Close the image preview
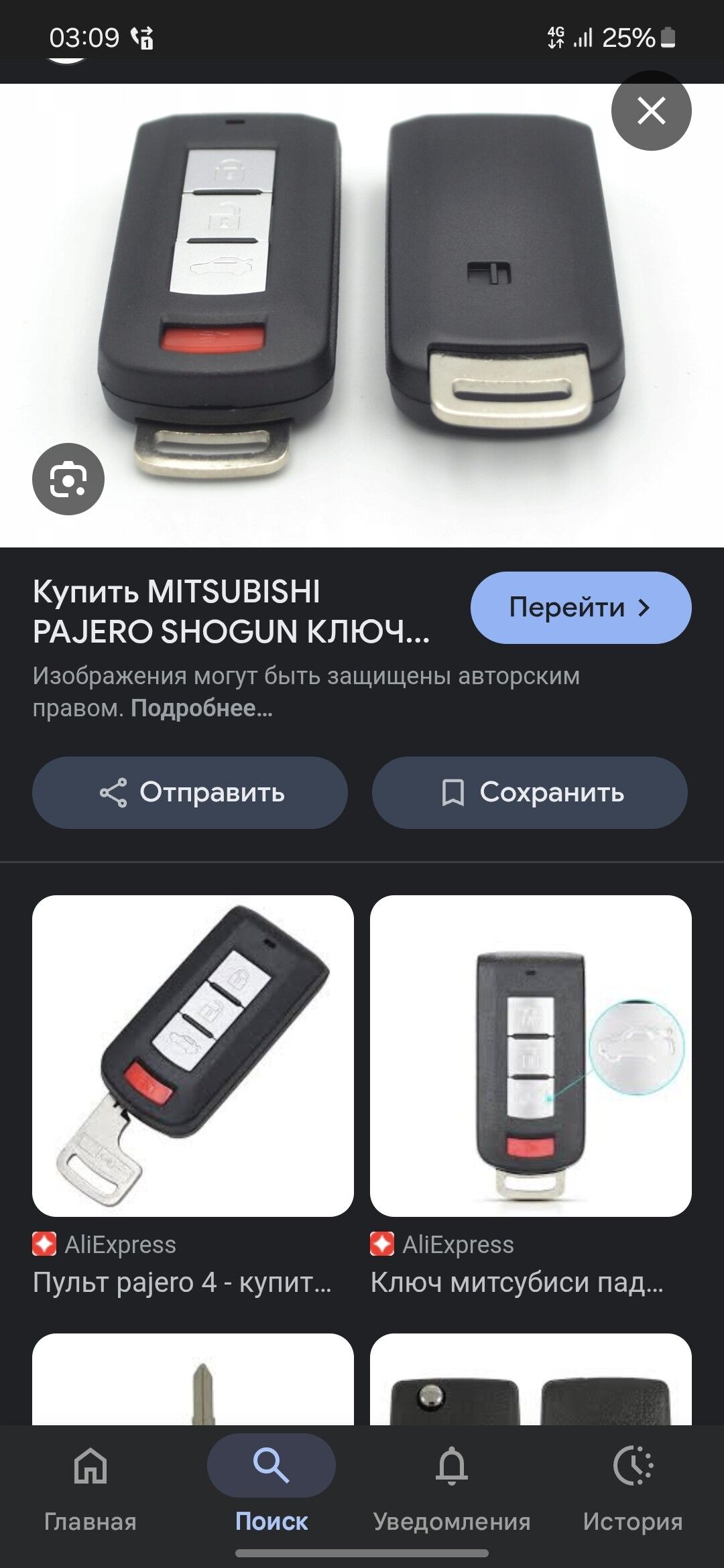The height and width of the screenshot is (1568, 724). pyautogui.click(x=651, y=111)
